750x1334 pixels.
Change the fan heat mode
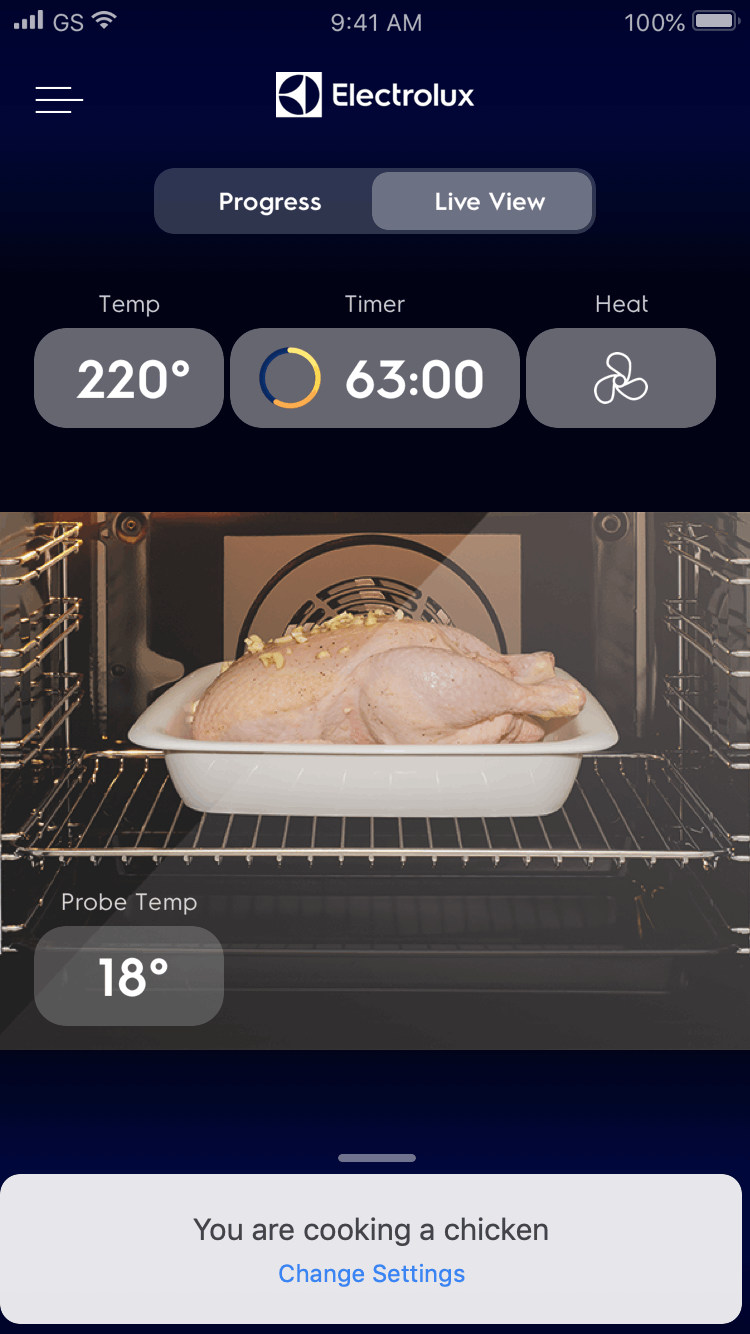[621, 378]
